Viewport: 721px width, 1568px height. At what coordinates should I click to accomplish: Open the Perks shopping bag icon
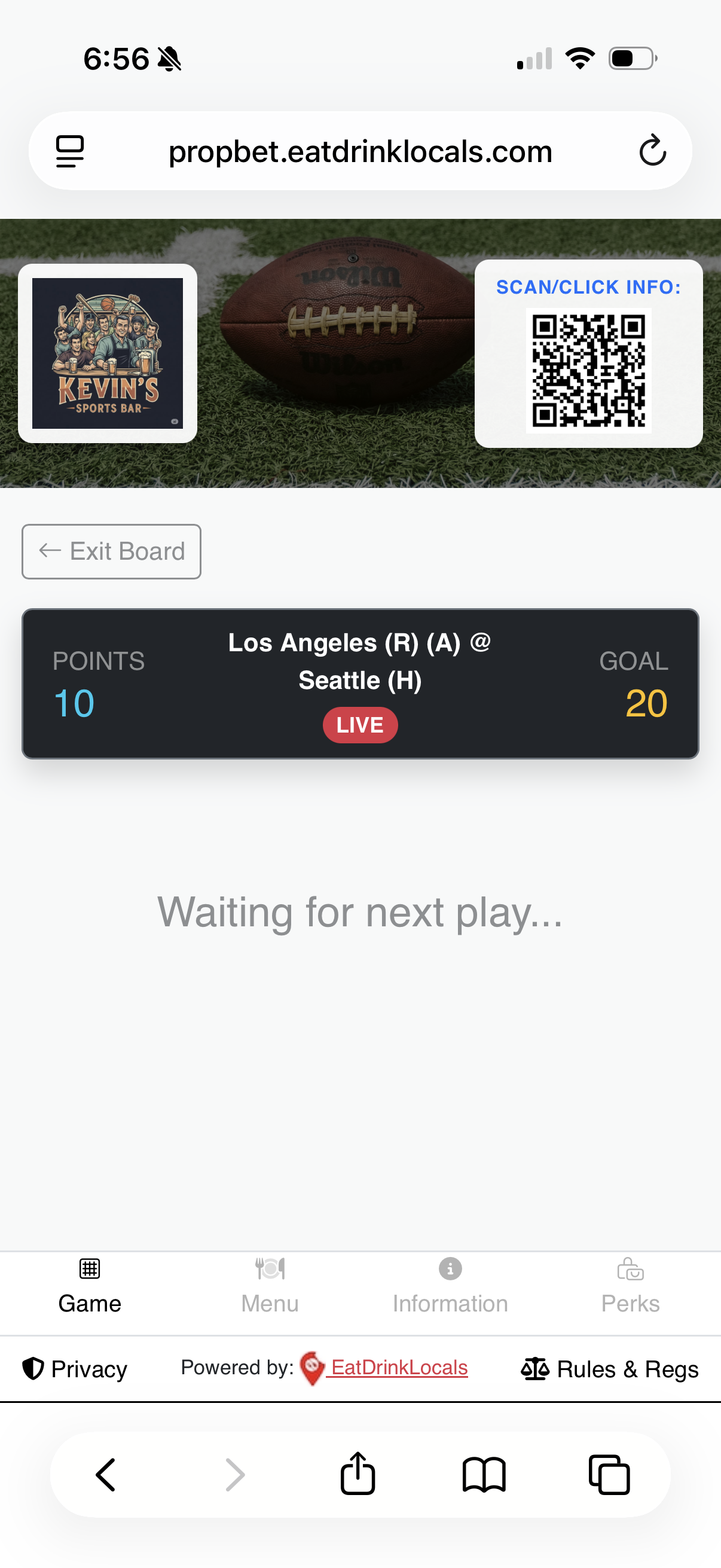[631, 1268]
